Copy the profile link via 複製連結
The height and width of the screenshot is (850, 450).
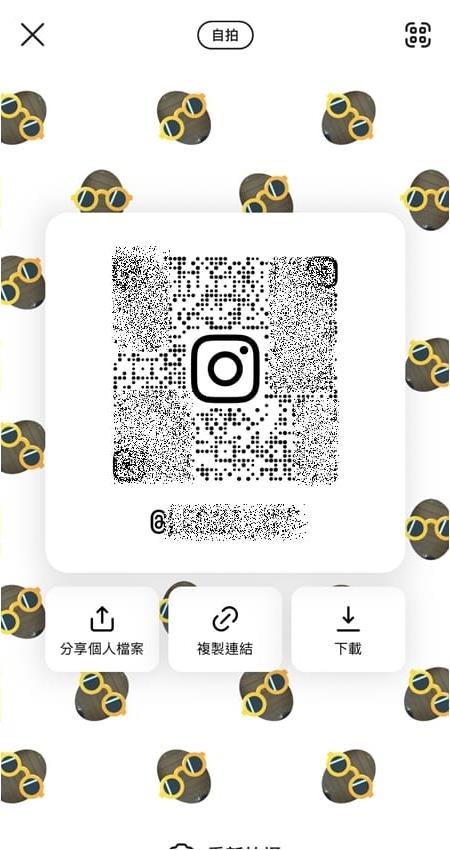[x=225, y=629]
